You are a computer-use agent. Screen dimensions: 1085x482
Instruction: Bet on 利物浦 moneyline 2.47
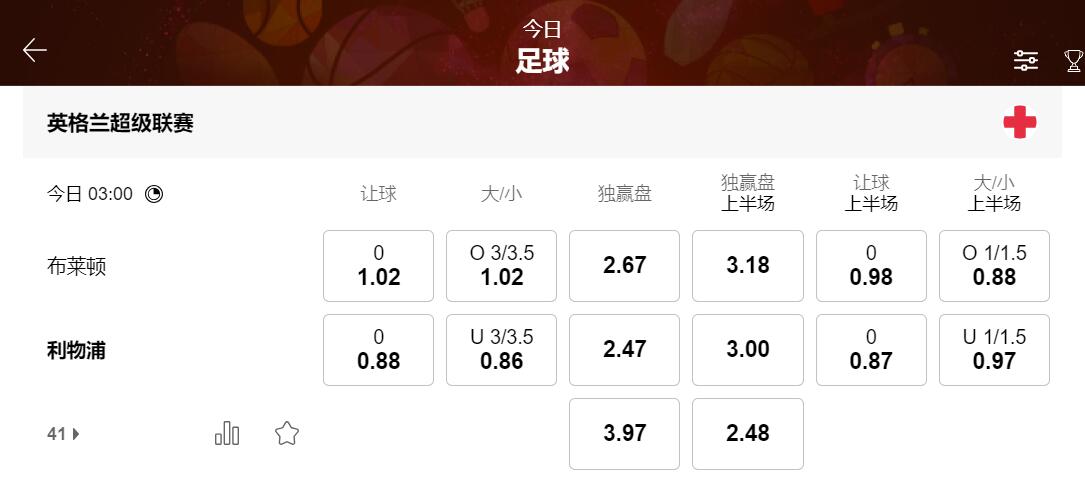[624, 350]
